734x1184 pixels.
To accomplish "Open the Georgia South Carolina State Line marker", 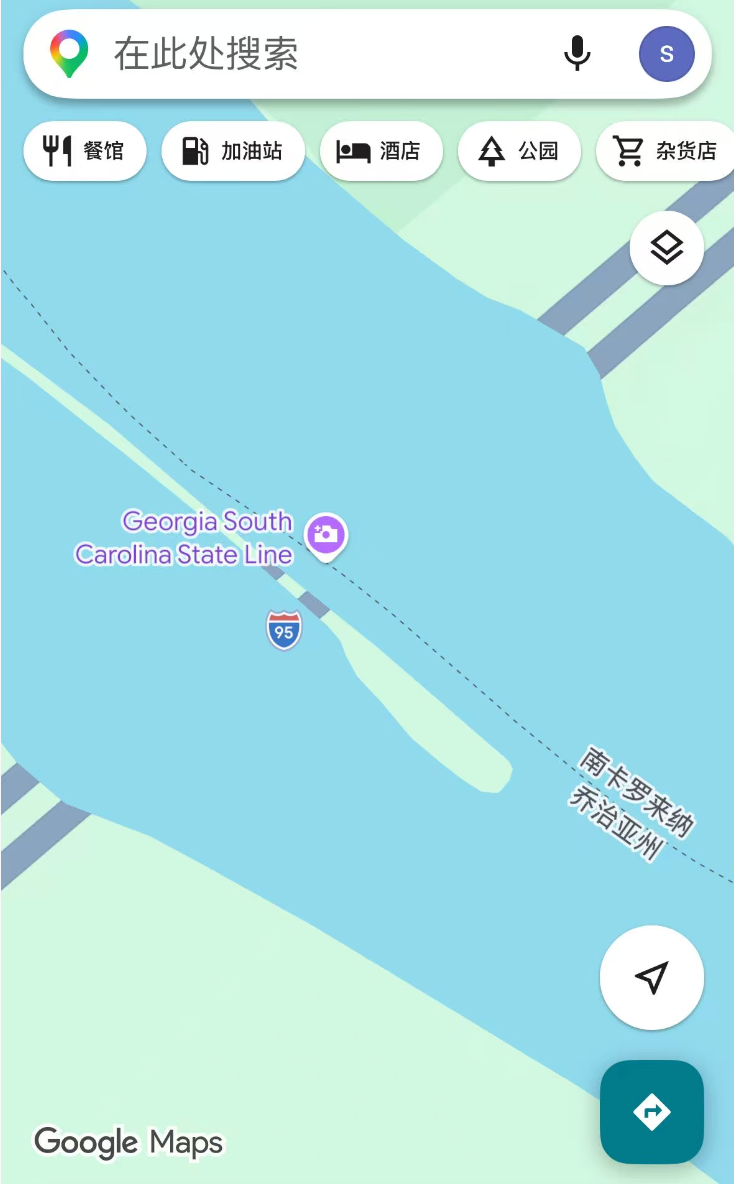I will point(325,534).
